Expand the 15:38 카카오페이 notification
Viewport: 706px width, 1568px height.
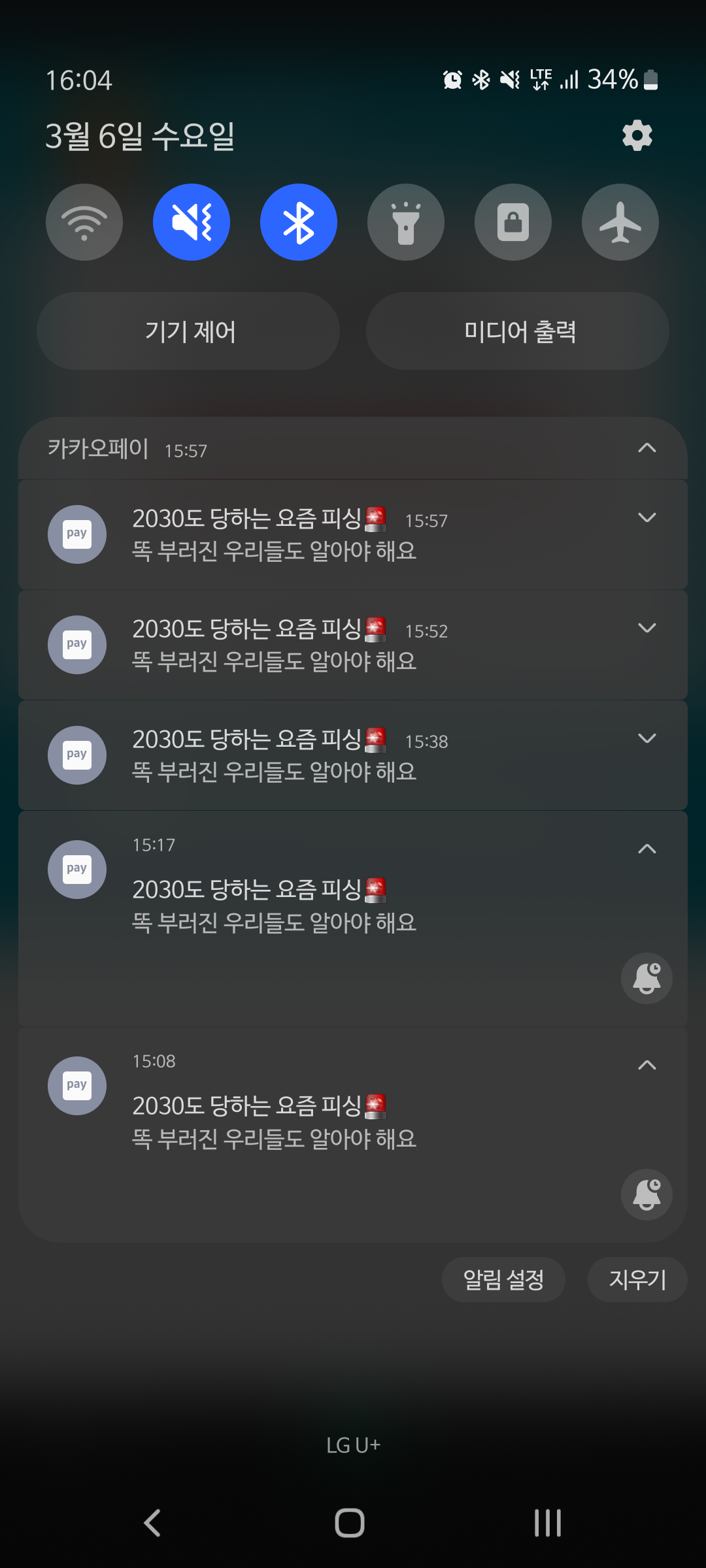[x=647, y=739]
